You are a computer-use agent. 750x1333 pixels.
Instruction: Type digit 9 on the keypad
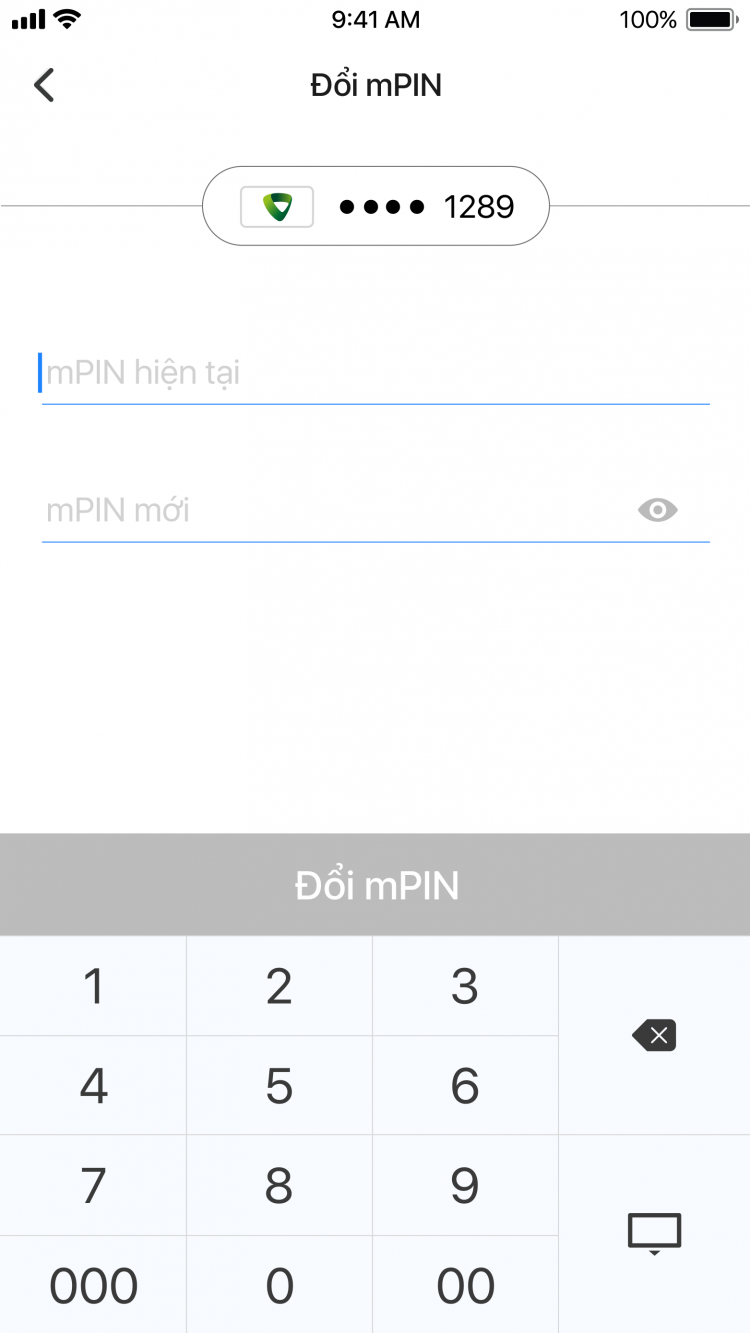pyautogui.click(x=465, y=1186)
